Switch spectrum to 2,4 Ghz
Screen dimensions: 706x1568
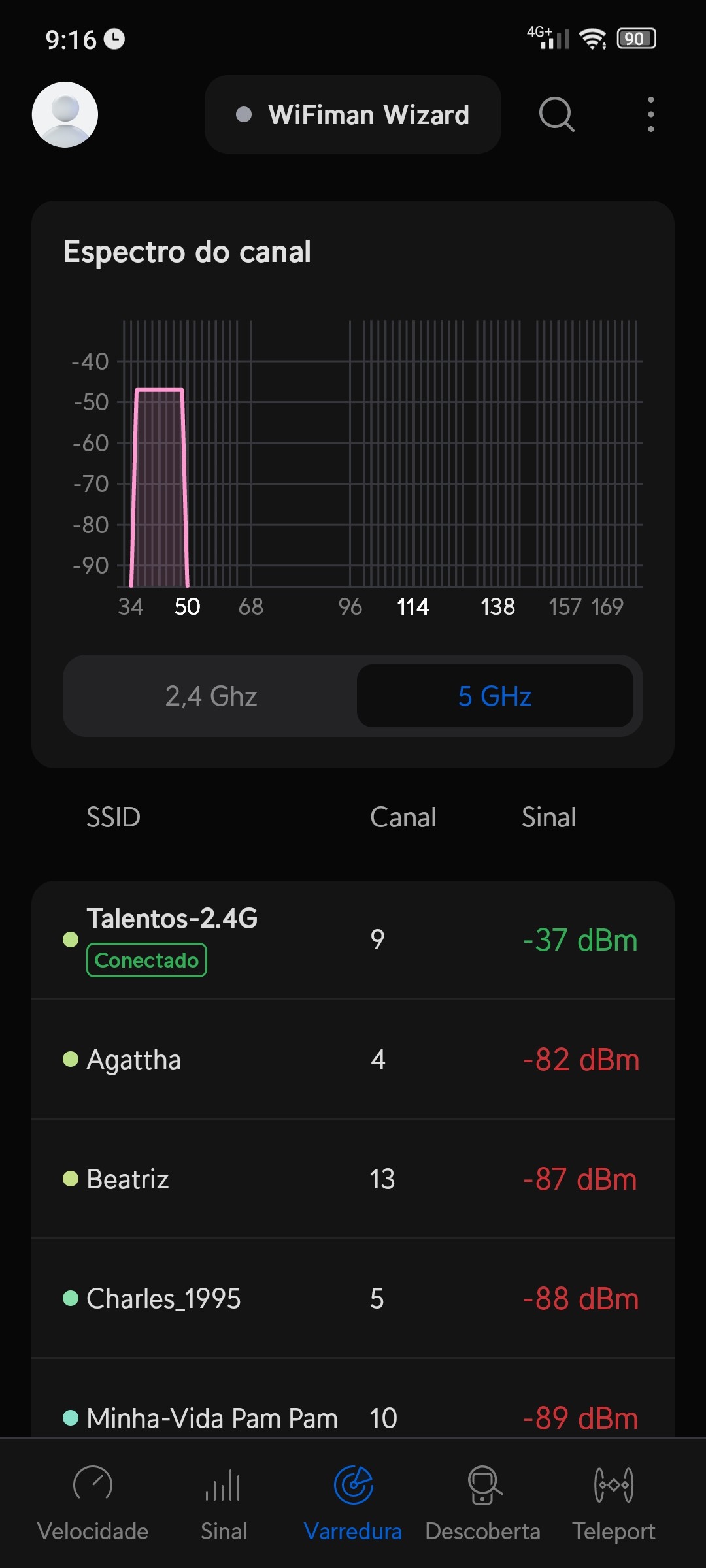[x=210, y=696]
